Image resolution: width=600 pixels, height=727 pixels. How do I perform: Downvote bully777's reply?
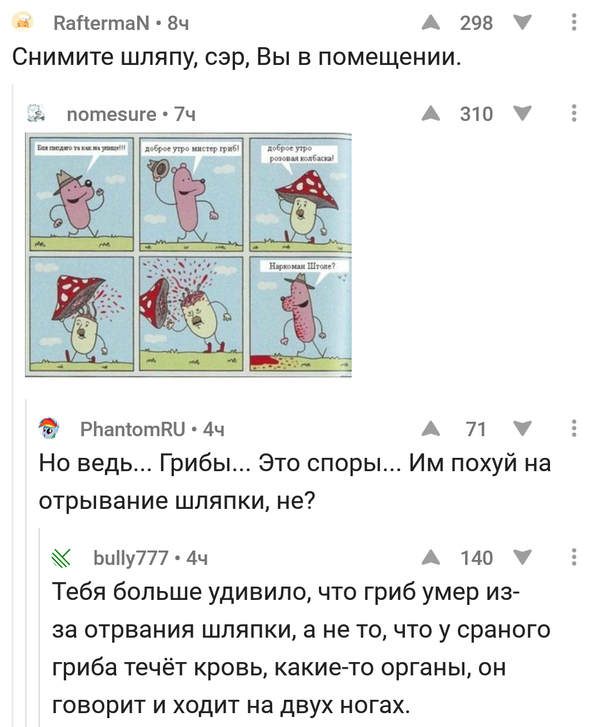coord(522,557)
